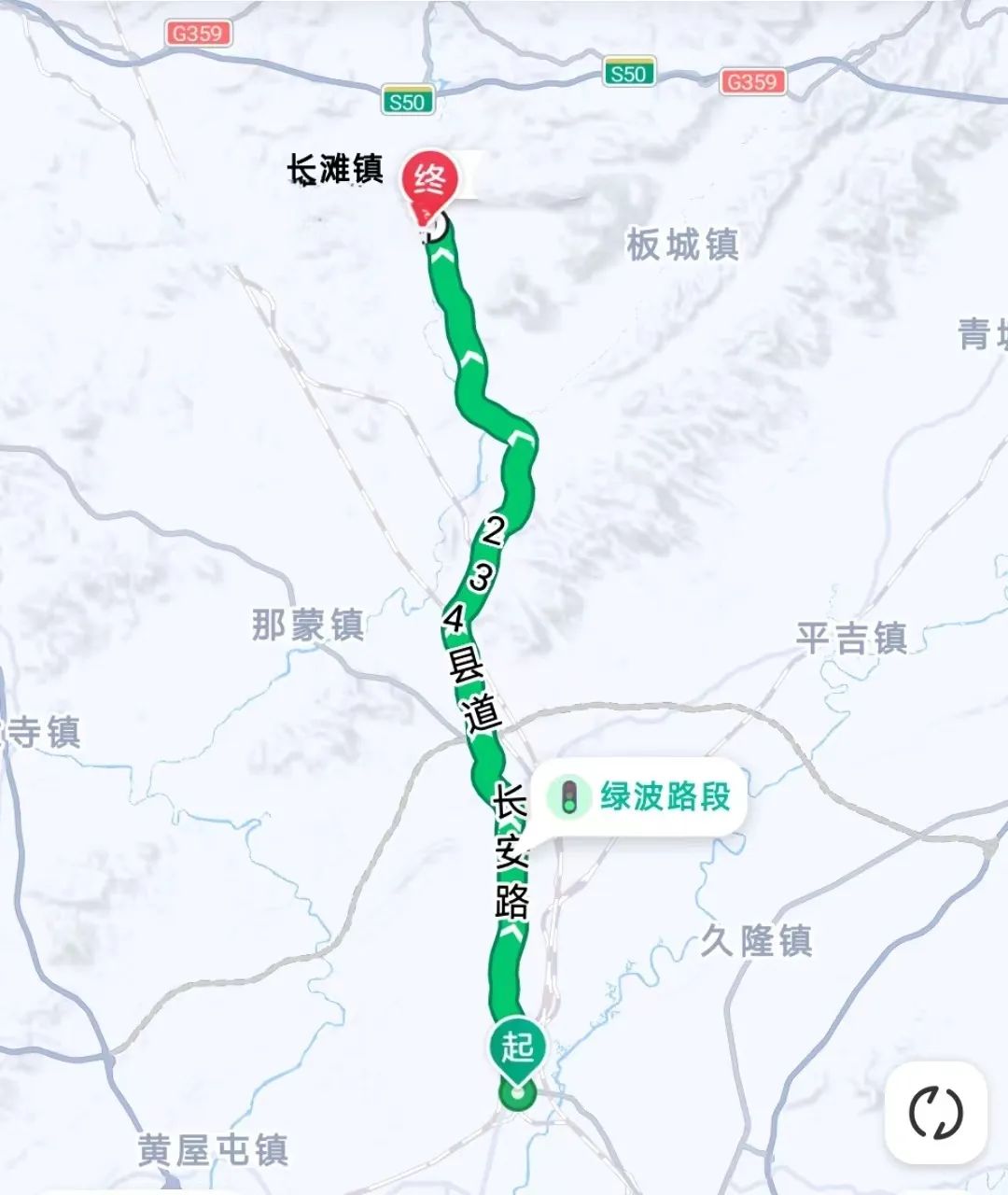Tap the refresh route button
This screenshot has width=1008, height=1195.
935,1112
